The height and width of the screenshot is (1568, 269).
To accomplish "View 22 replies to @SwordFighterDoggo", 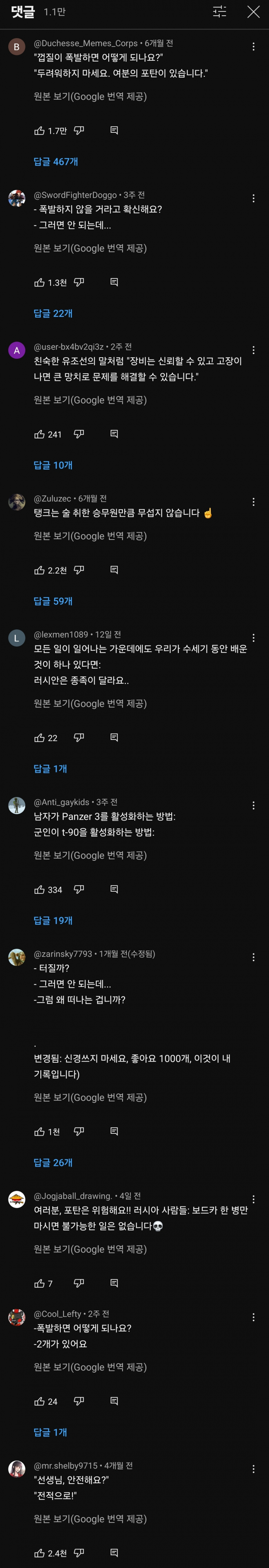I will click(53, 313).
